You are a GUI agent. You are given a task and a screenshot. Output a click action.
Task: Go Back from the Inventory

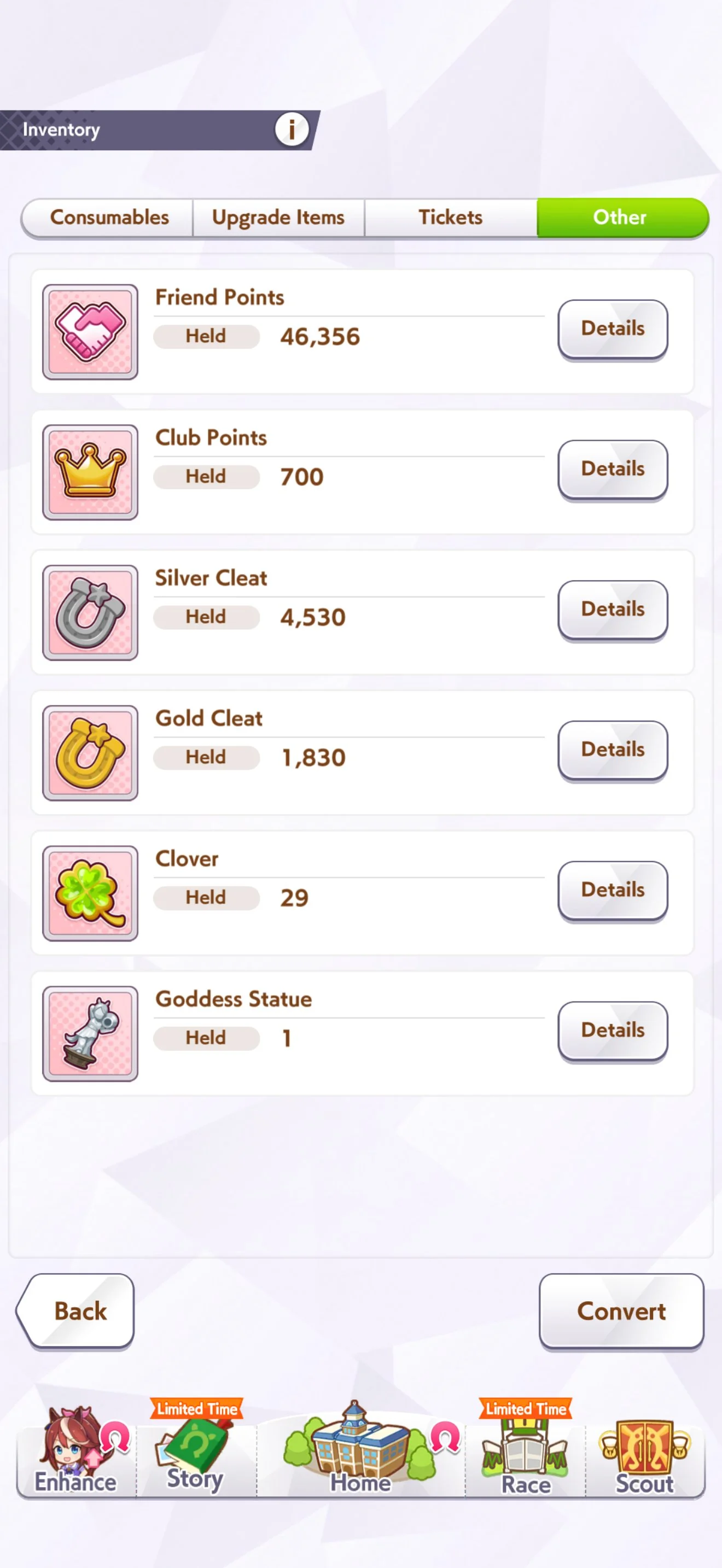pos(77,1310)
